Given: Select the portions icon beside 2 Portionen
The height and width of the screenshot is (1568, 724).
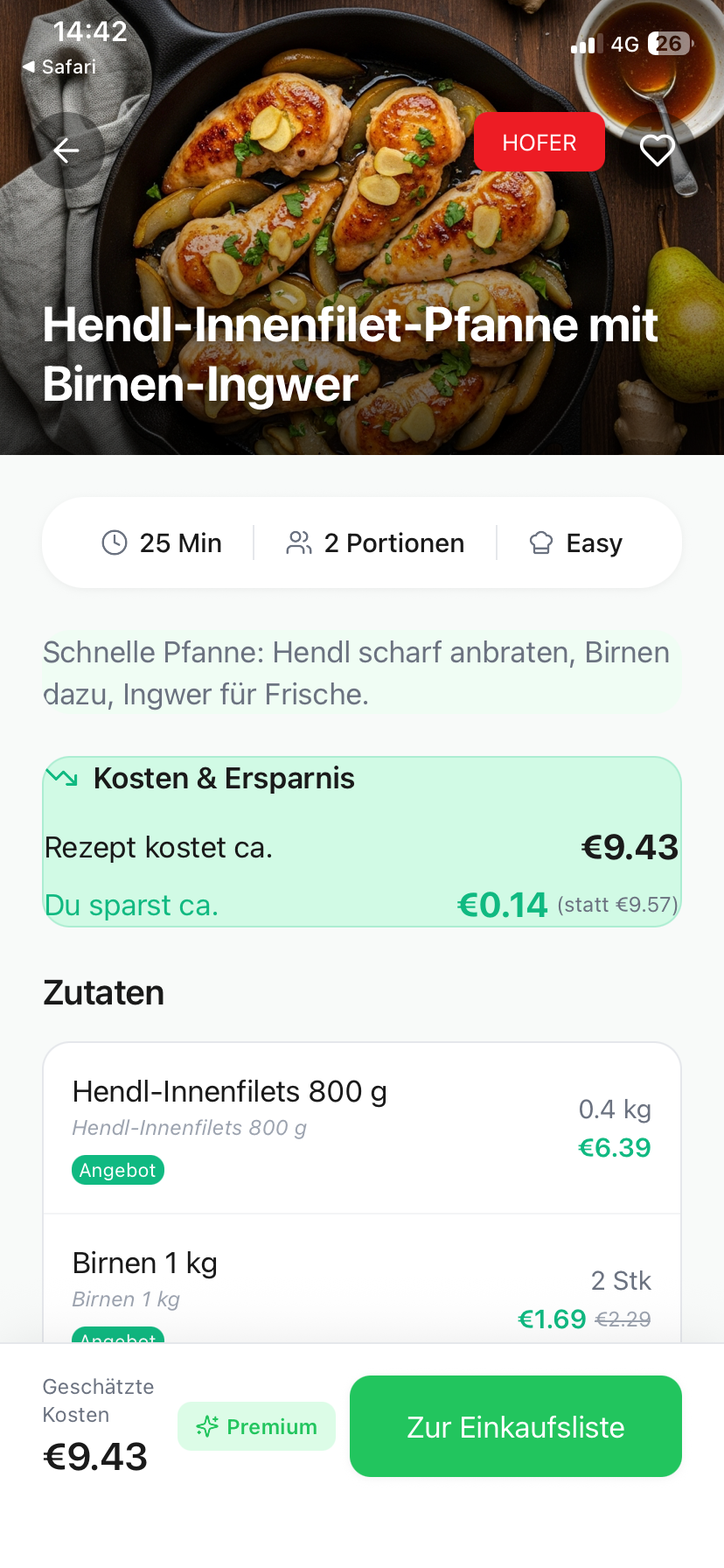Looking at the screenshot, I should click(300, 542).
